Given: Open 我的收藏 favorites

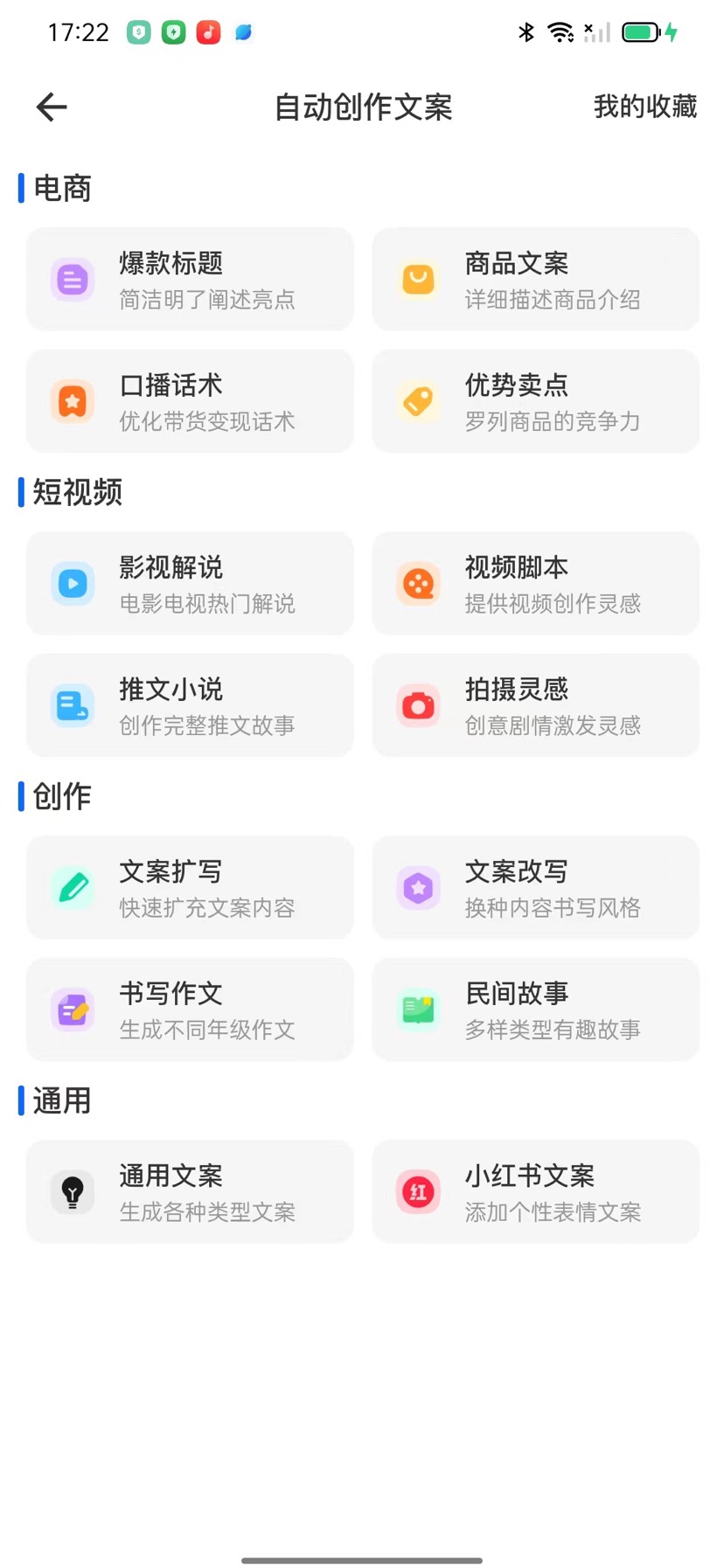Looking at the screenshot, I should pyautogui.click(x=644, y=107).
